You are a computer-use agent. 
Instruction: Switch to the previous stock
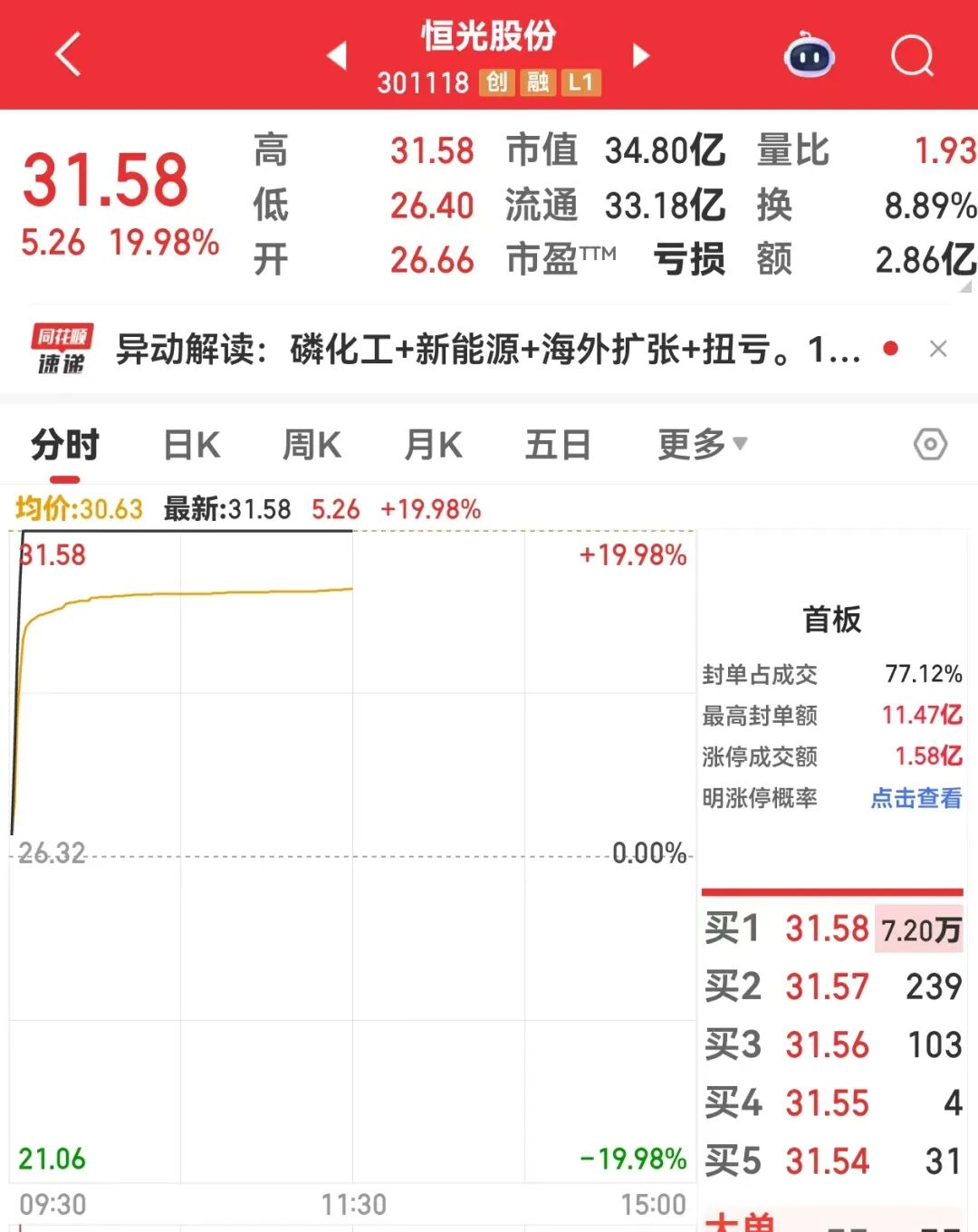[x=337, y=55]
